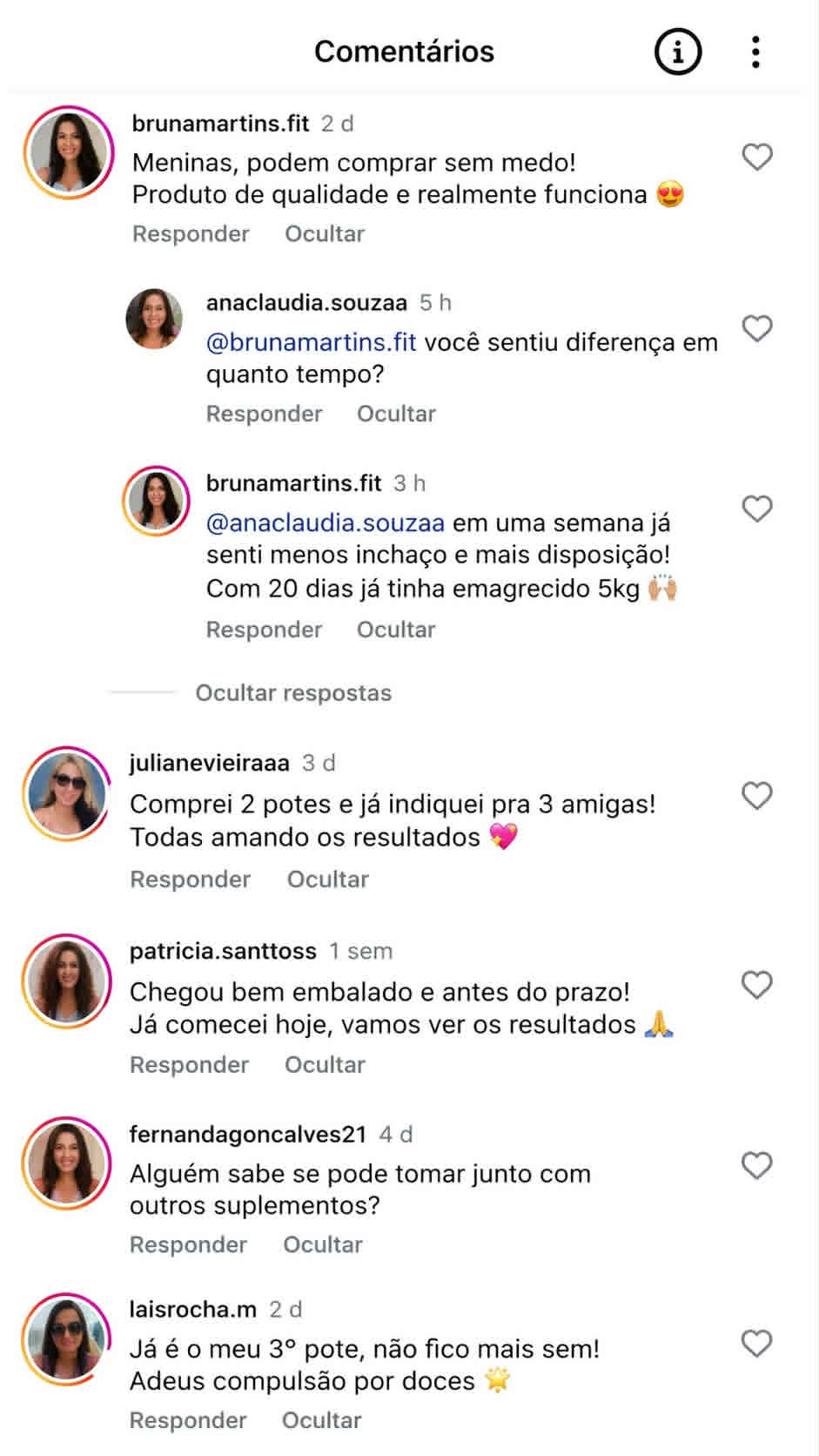Image resolution: width=819 pixels, height=1456 pixels.
Task: Open julianevieiraaa's username profile
Action: [x=209, y=763]
